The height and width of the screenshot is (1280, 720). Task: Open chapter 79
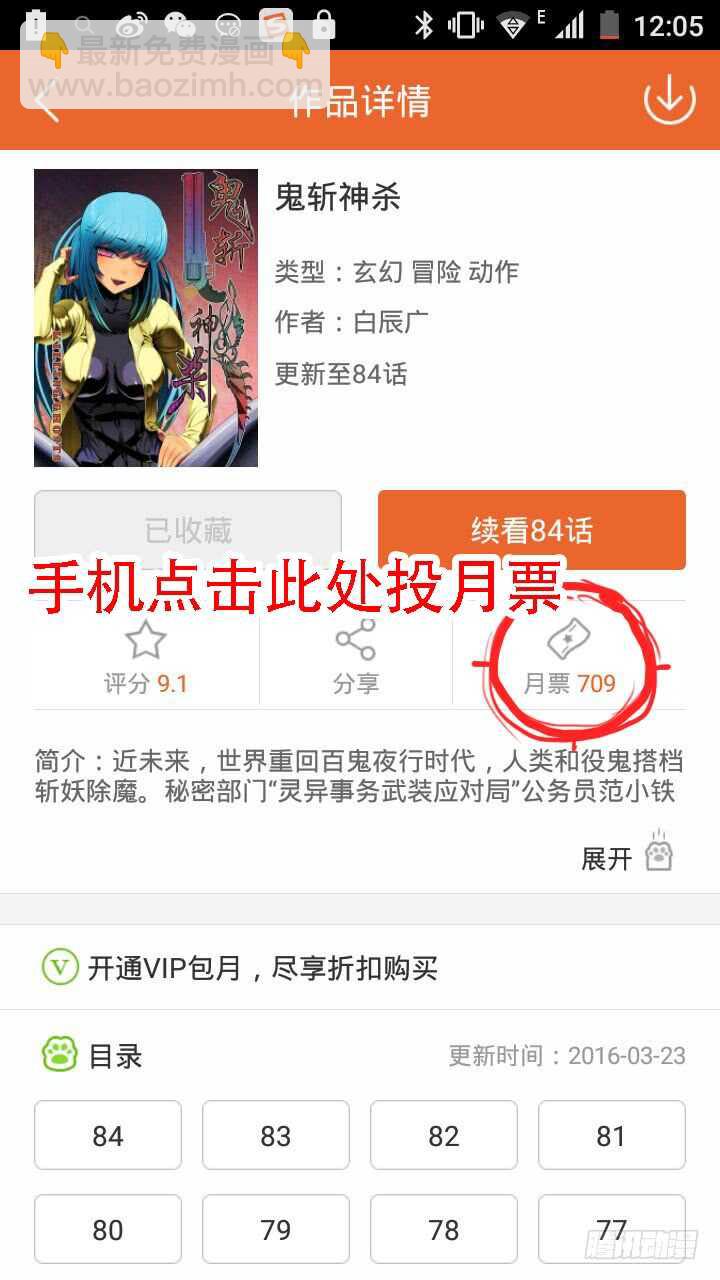click(276, 1229)
